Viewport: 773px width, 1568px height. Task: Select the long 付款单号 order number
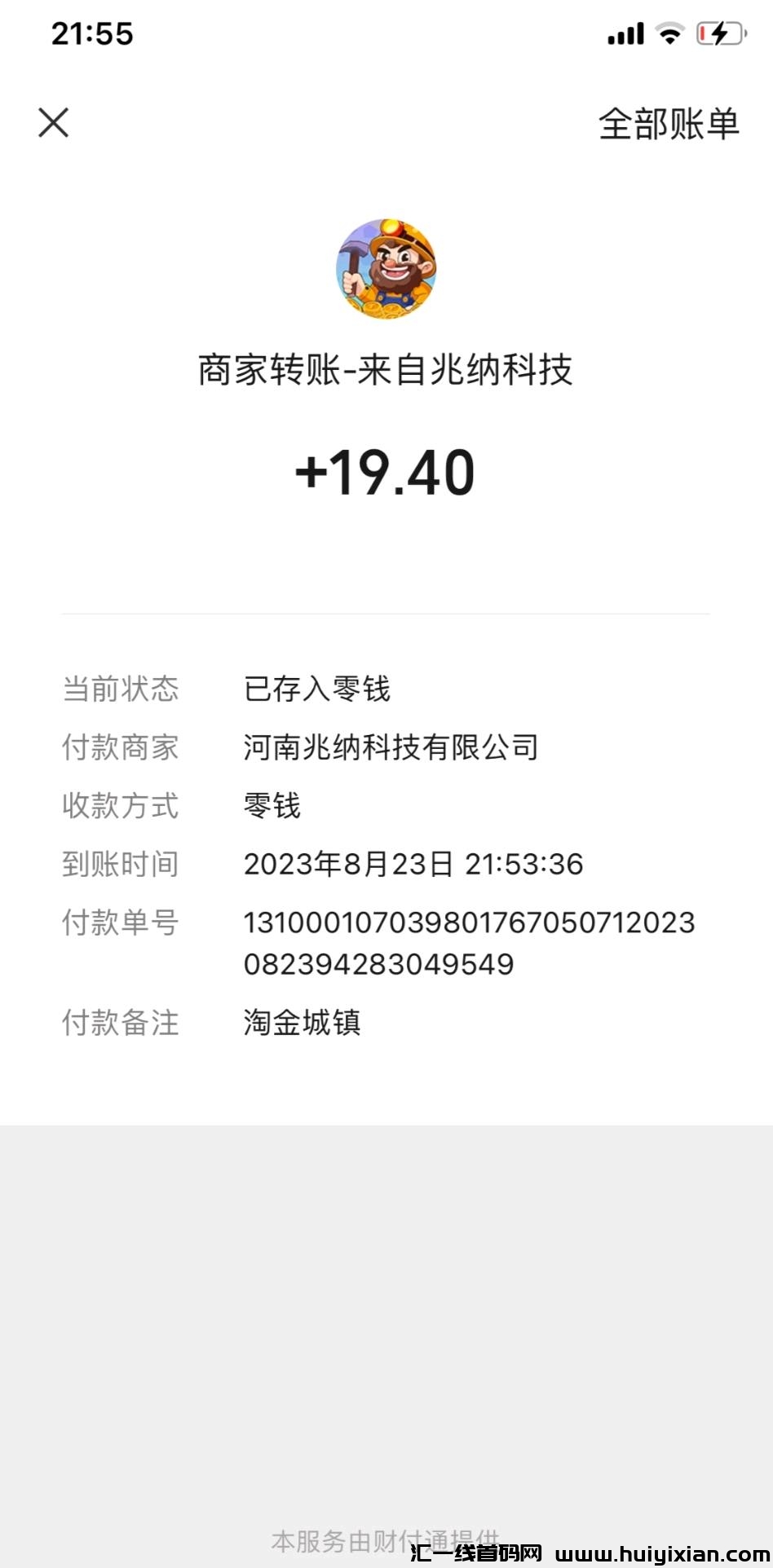click(x=469, y=943)
